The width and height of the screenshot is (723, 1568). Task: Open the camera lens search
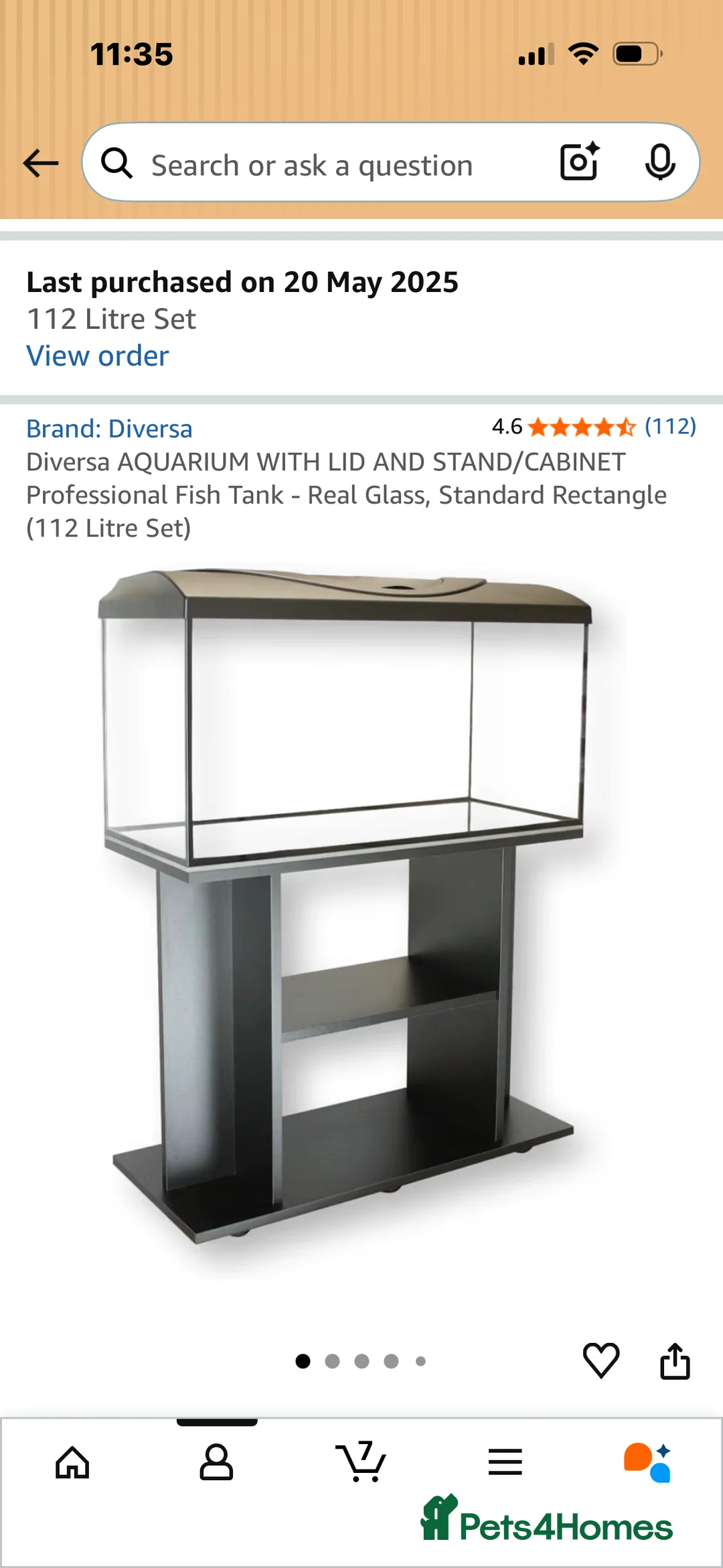(x=579, y=162)
